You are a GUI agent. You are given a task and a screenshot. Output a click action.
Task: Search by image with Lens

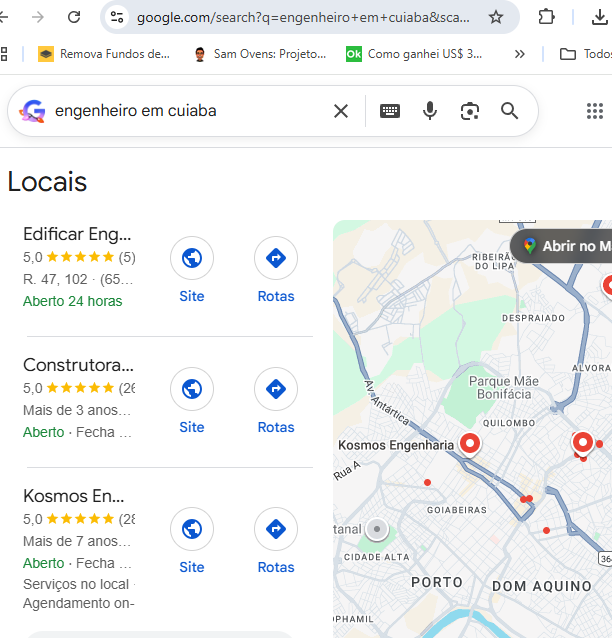(x=470, y=111)
